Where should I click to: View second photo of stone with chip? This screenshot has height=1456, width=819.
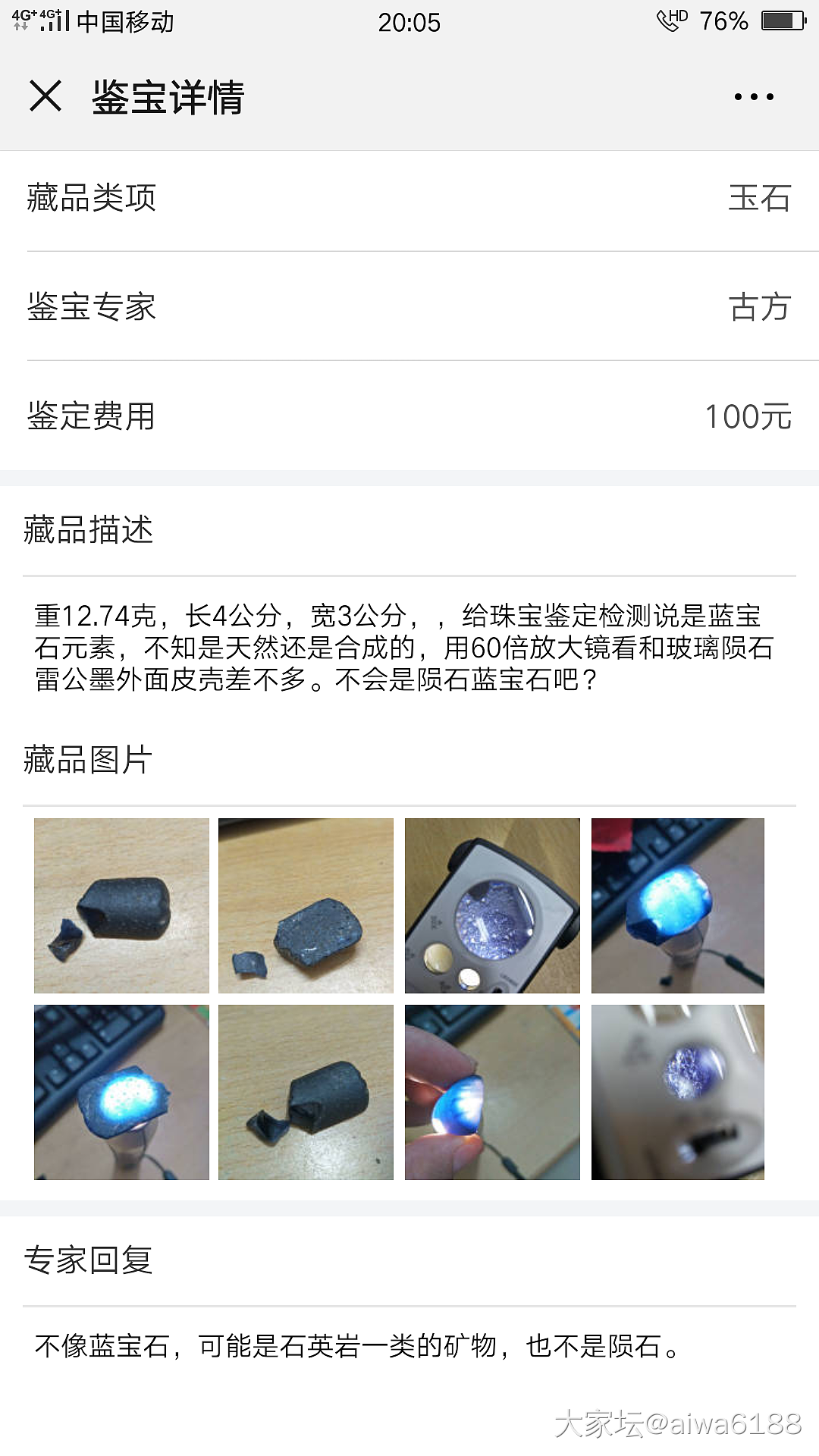coord(306,905)
